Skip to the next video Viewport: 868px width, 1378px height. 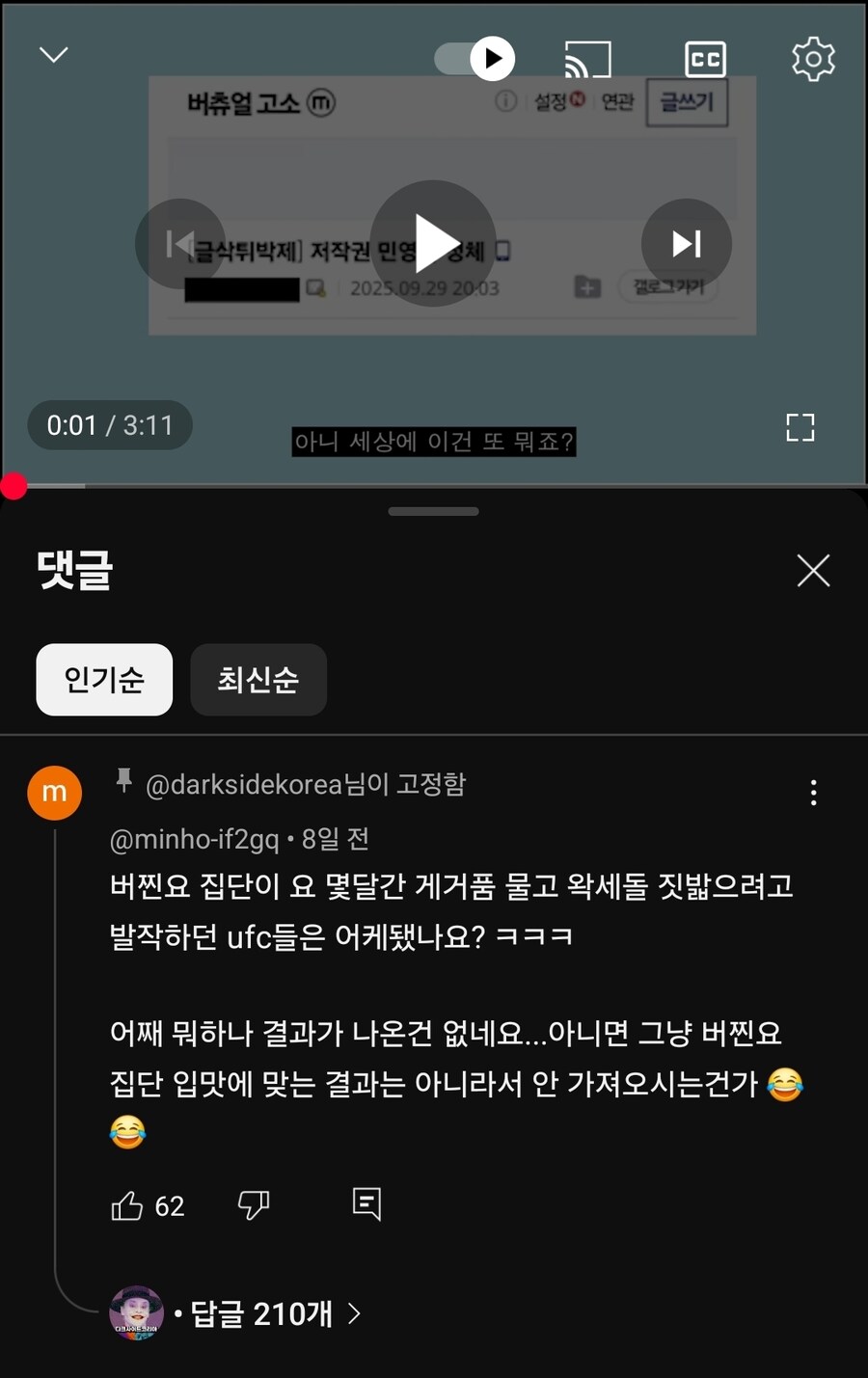tap(686, 243)
